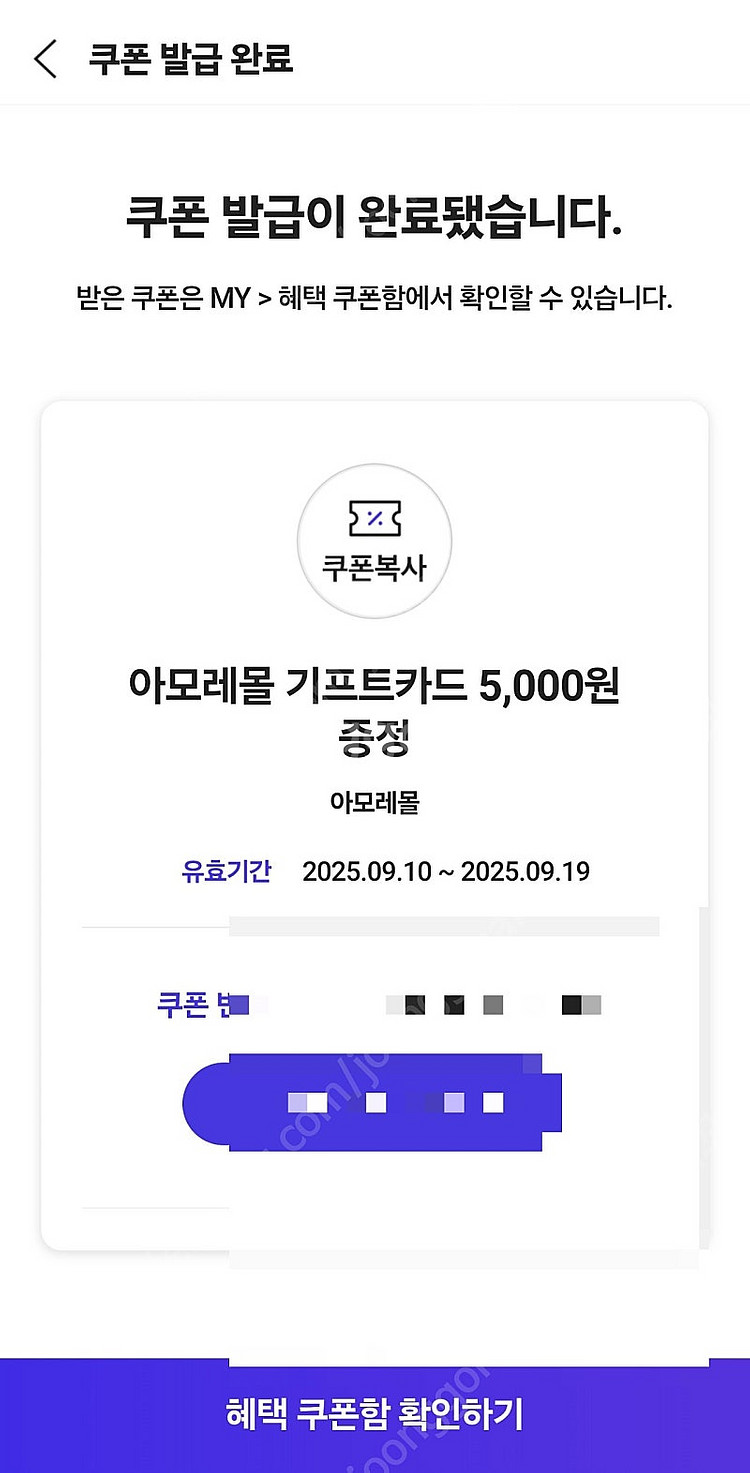The image size is (750, 1473).
Task: Tap the 쿠폰복사 coupon copy button
Action: click(374, 541)
